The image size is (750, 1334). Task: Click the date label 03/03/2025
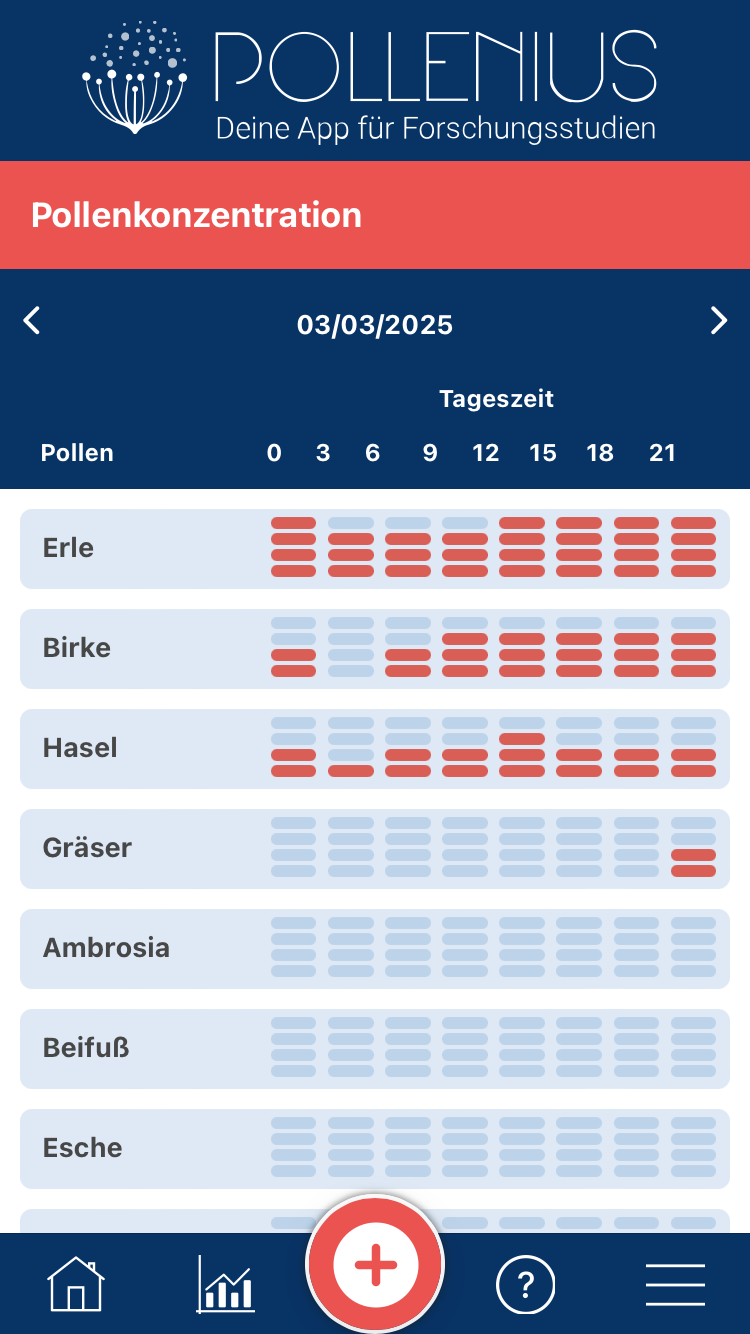376,324
